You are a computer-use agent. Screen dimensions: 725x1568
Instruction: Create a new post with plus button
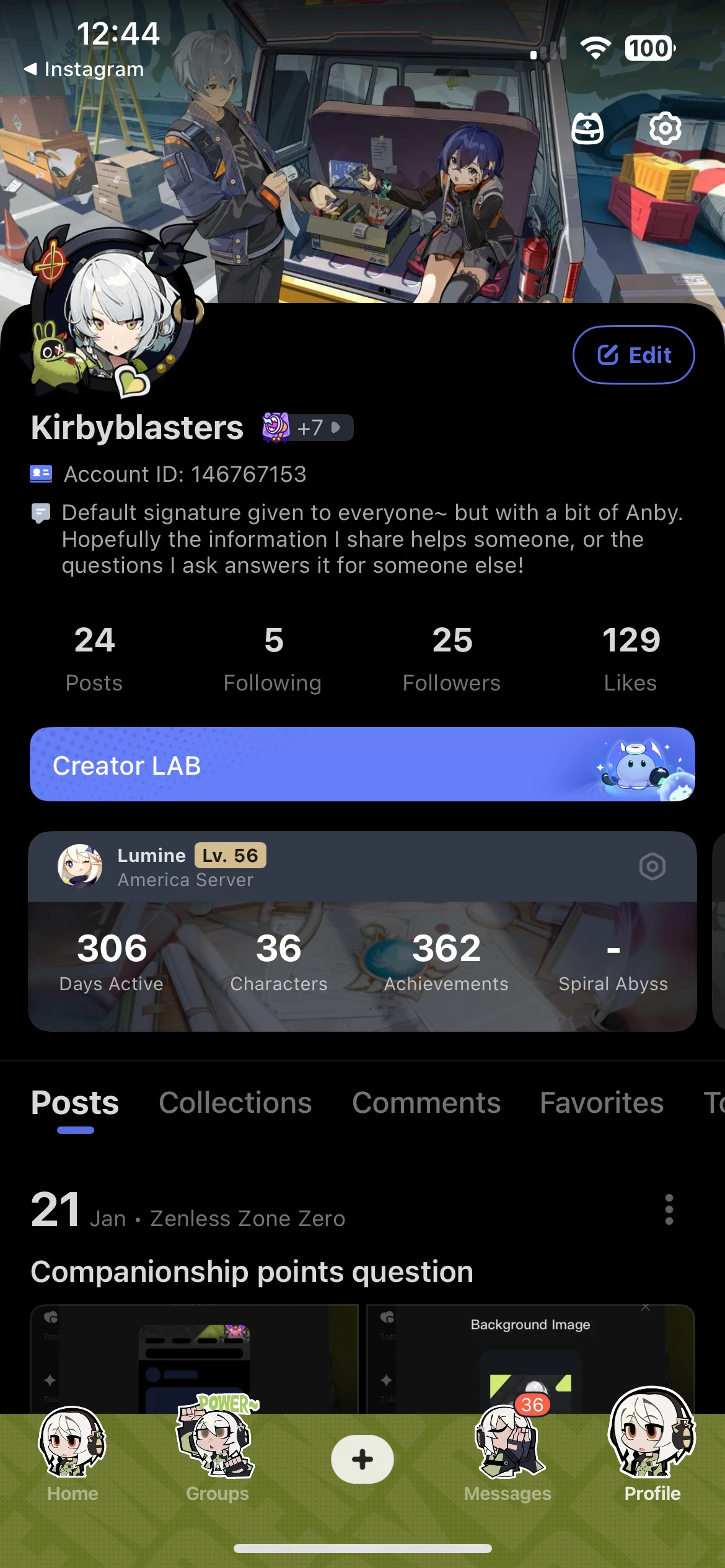pos(362,1459)
